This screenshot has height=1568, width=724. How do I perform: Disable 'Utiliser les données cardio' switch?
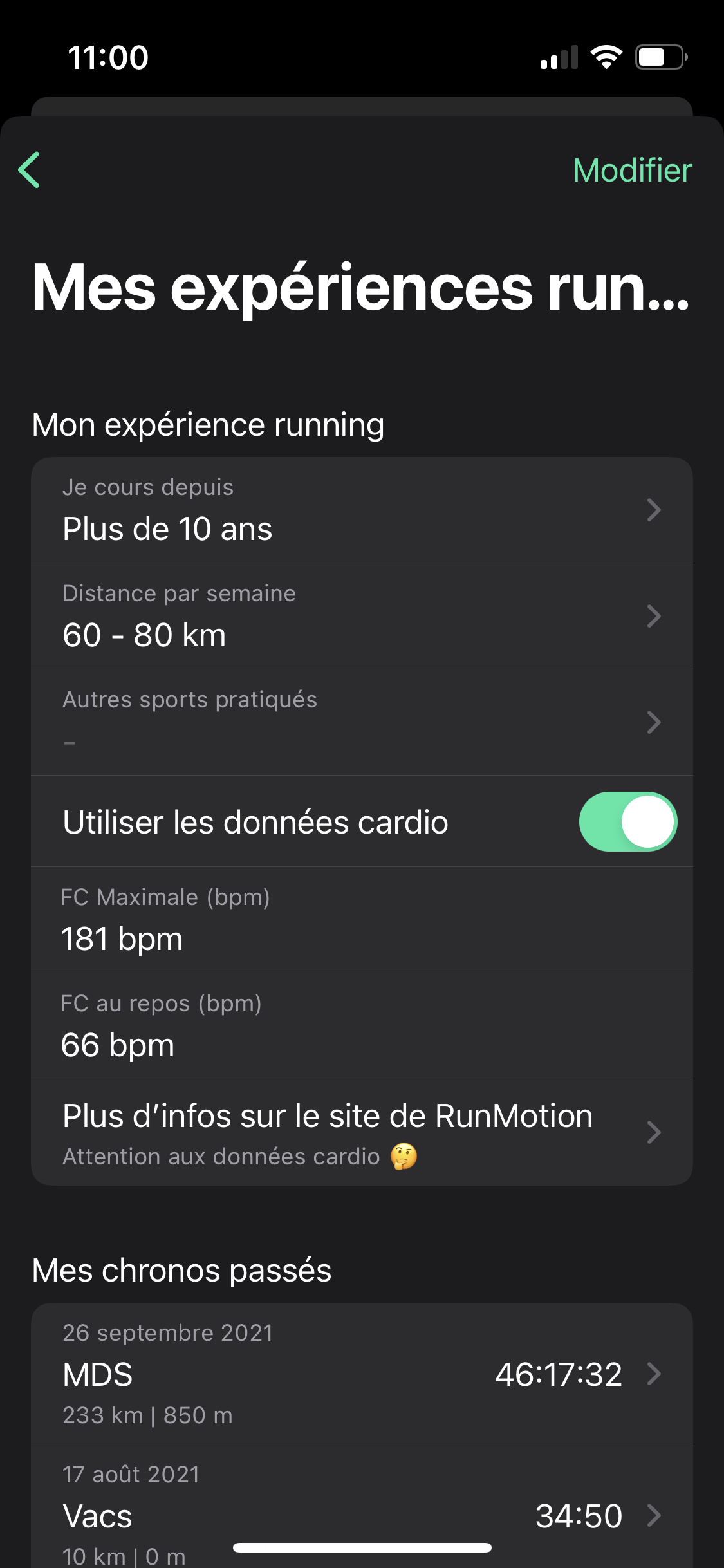tap(627, 822)
